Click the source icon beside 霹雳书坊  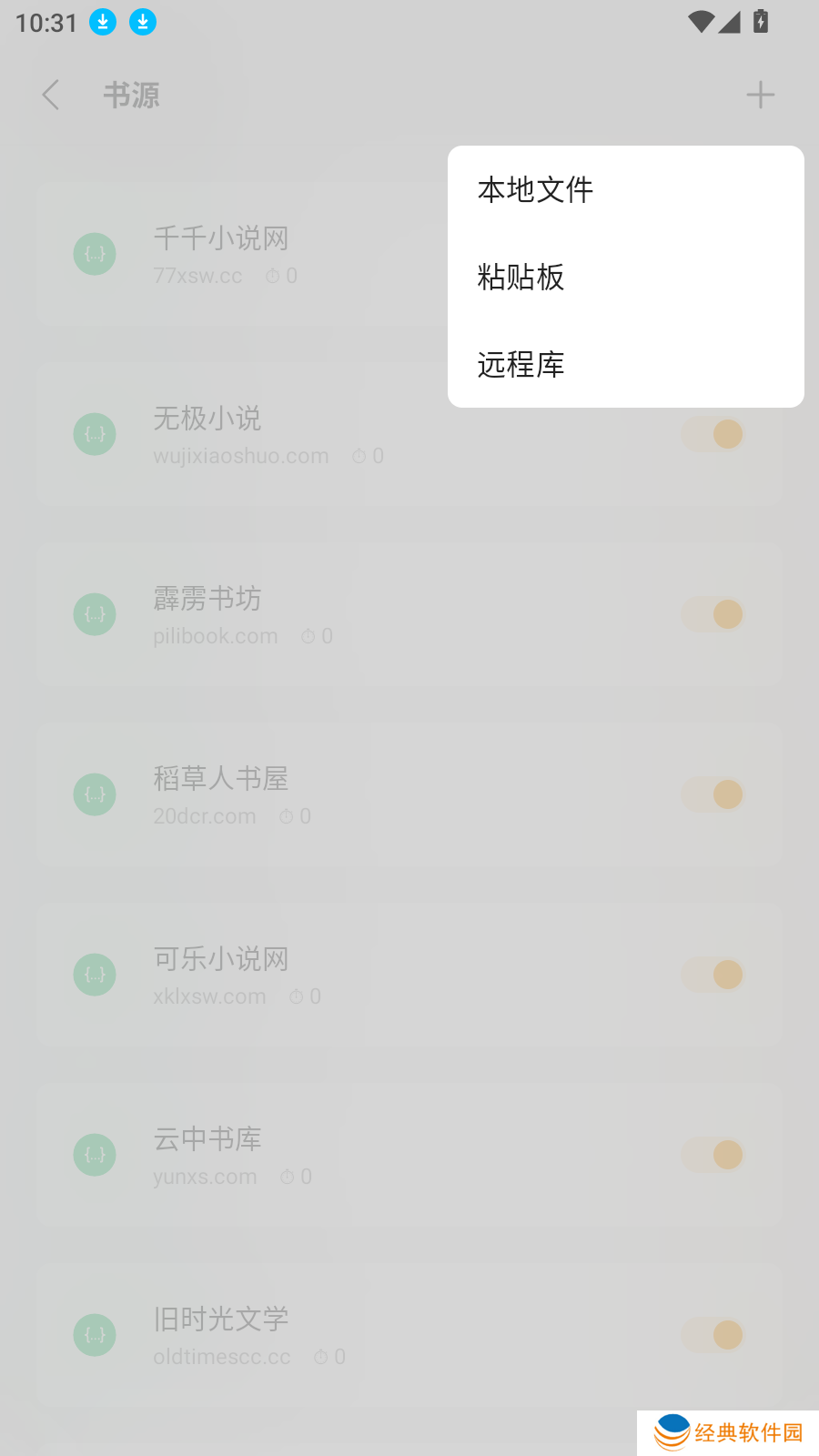pos(94,614)
